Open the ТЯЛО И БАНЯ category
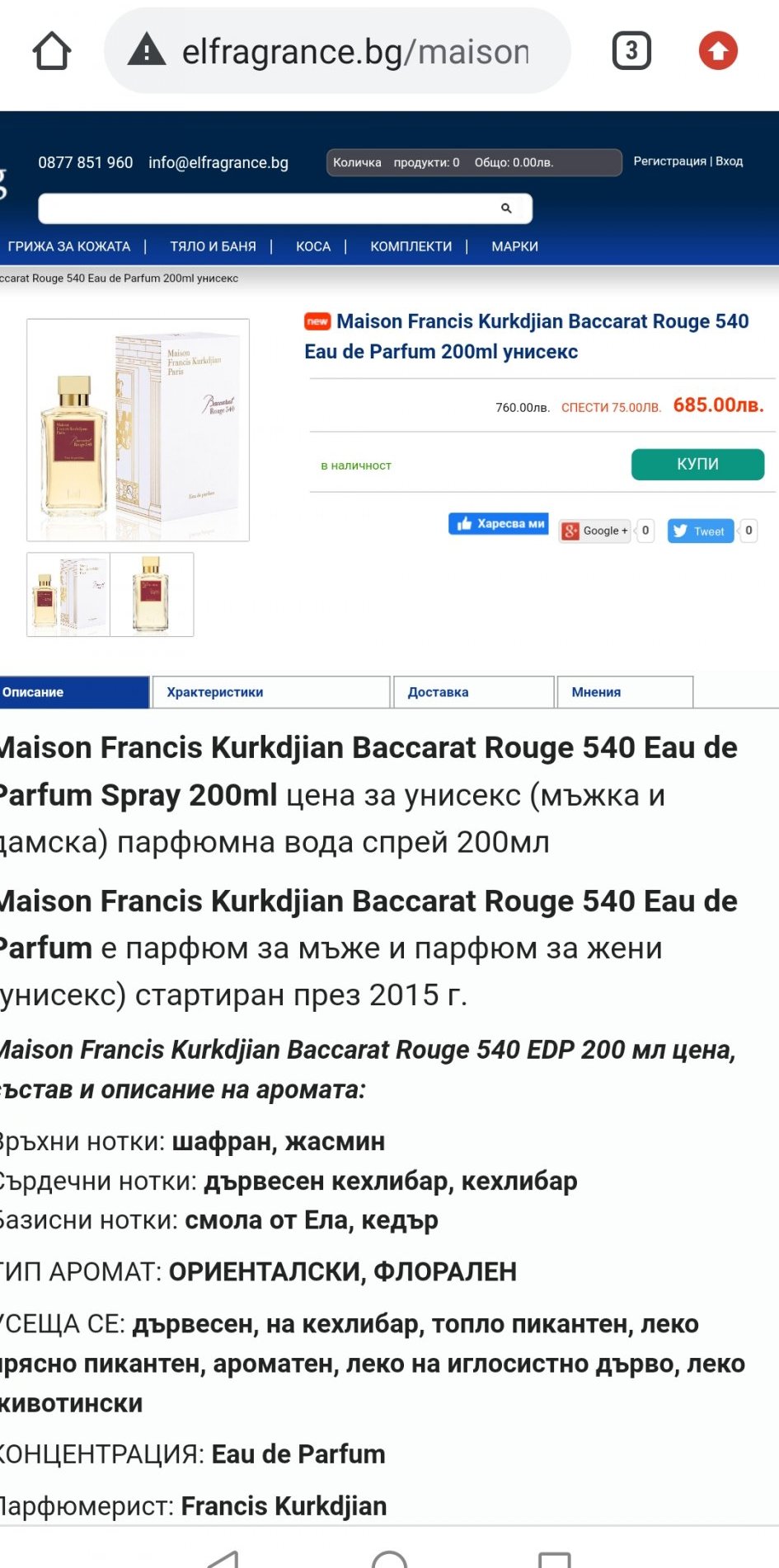Image resolution: width=779 pixels, height=1568 pixels. click(x=213, y=246)
